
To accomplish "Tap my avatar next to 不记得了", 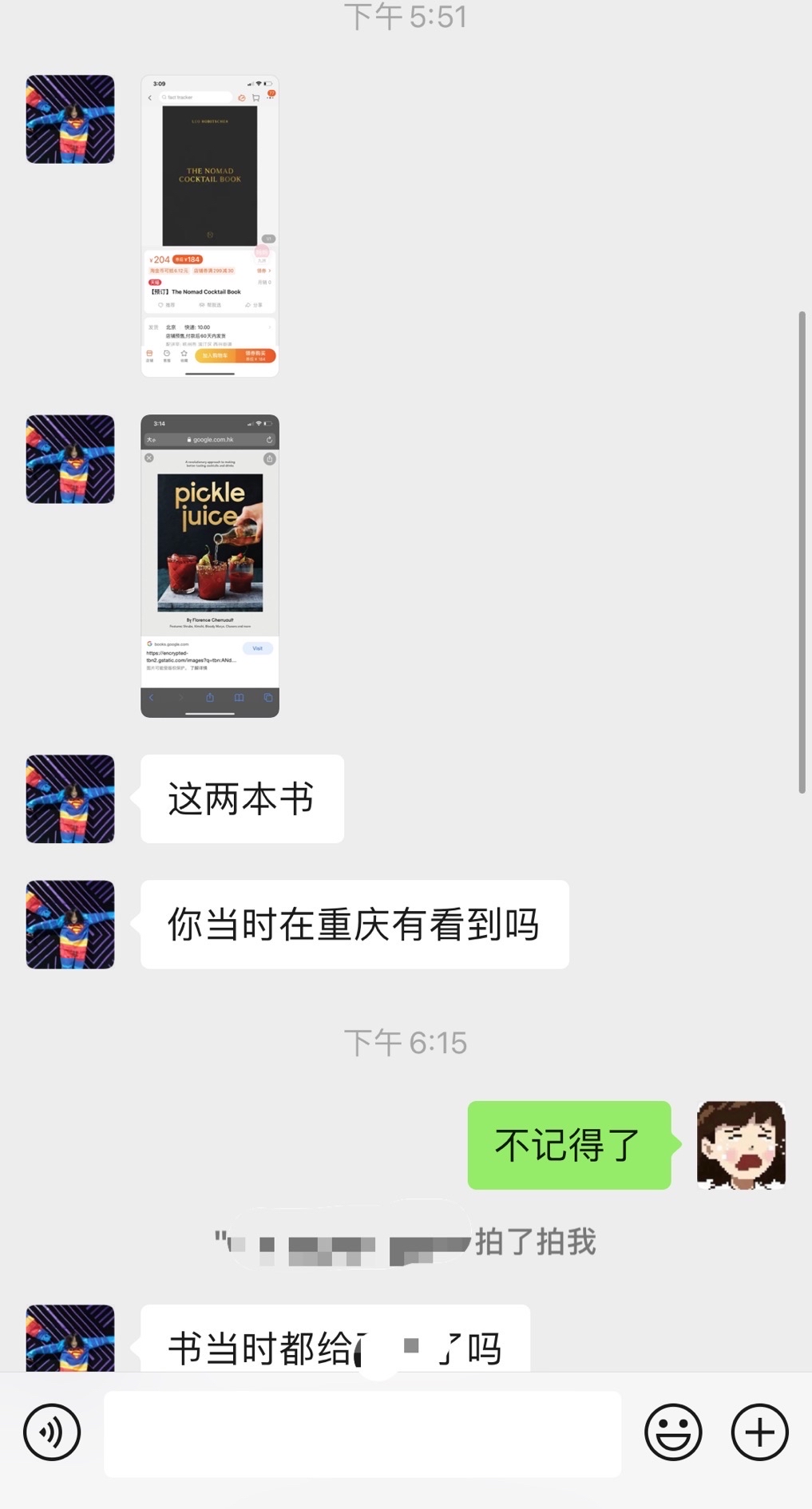I will pos(741,1145).
